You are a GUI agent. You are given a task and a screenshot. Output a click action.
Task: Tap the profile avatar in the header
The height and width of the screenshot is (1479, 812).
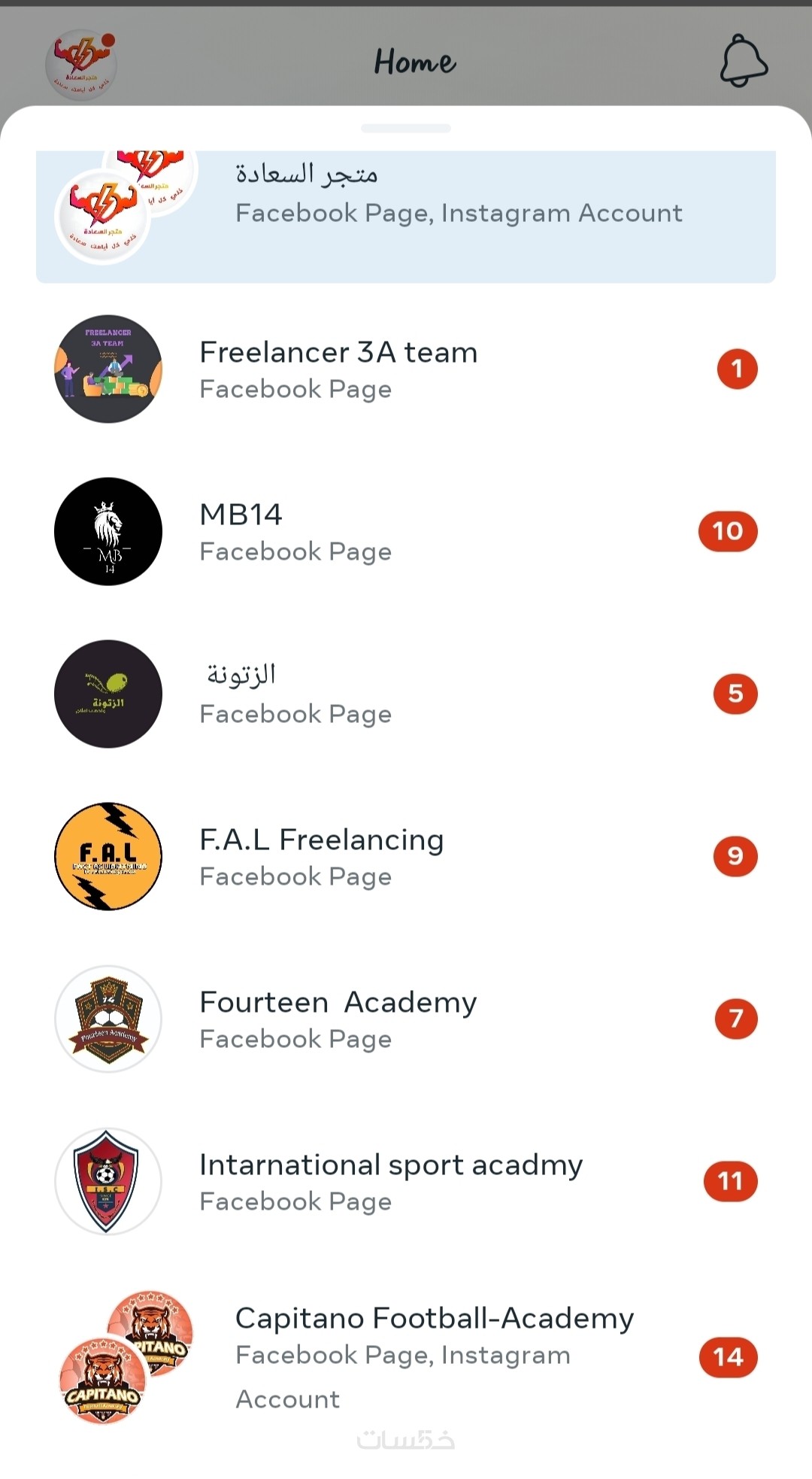coord(80,65)
